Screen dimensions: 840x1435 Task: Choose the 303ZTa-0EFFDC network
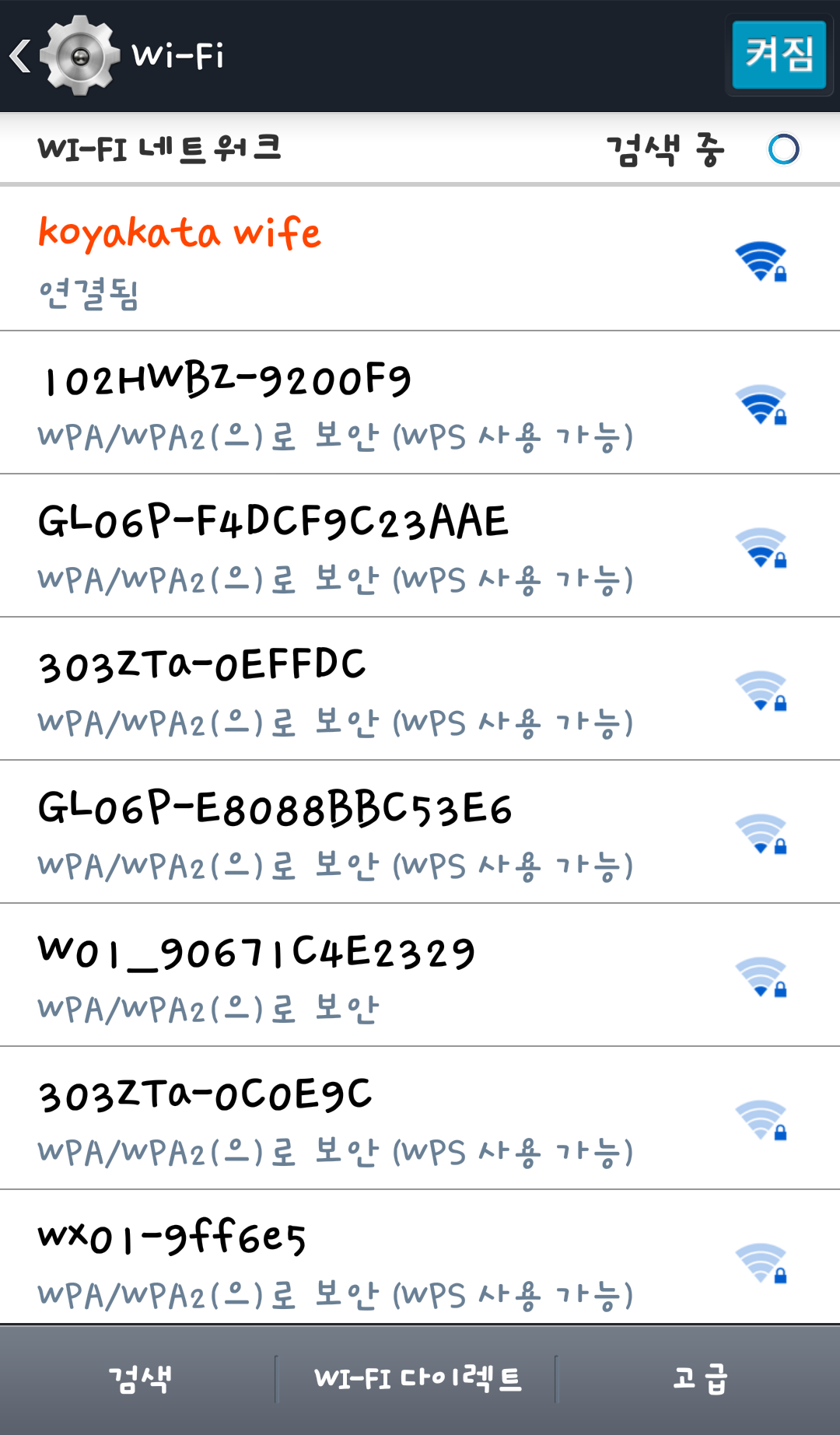(x=420, y=689)
